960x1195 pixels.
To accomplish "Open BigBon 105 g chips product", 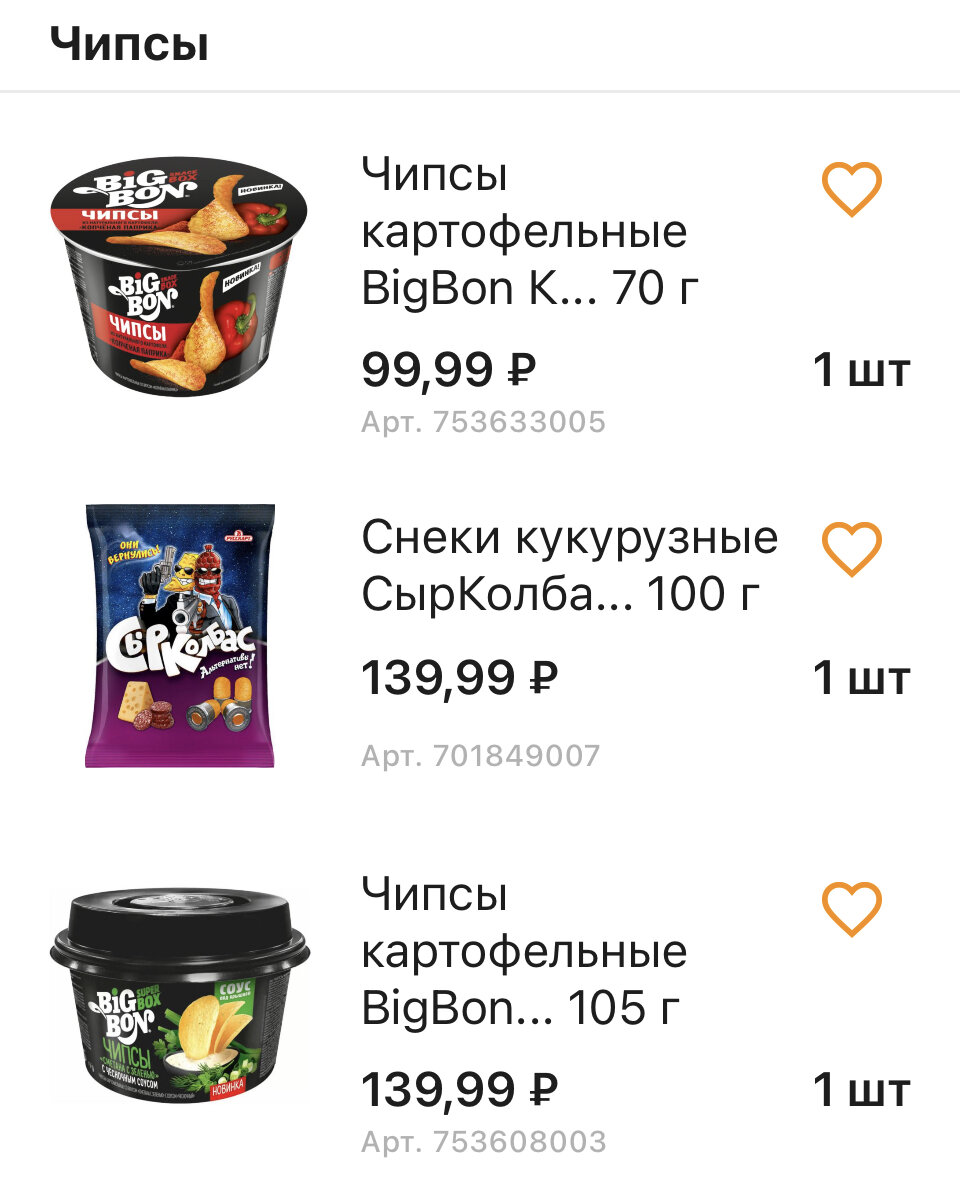I will [x=524, y=952].
